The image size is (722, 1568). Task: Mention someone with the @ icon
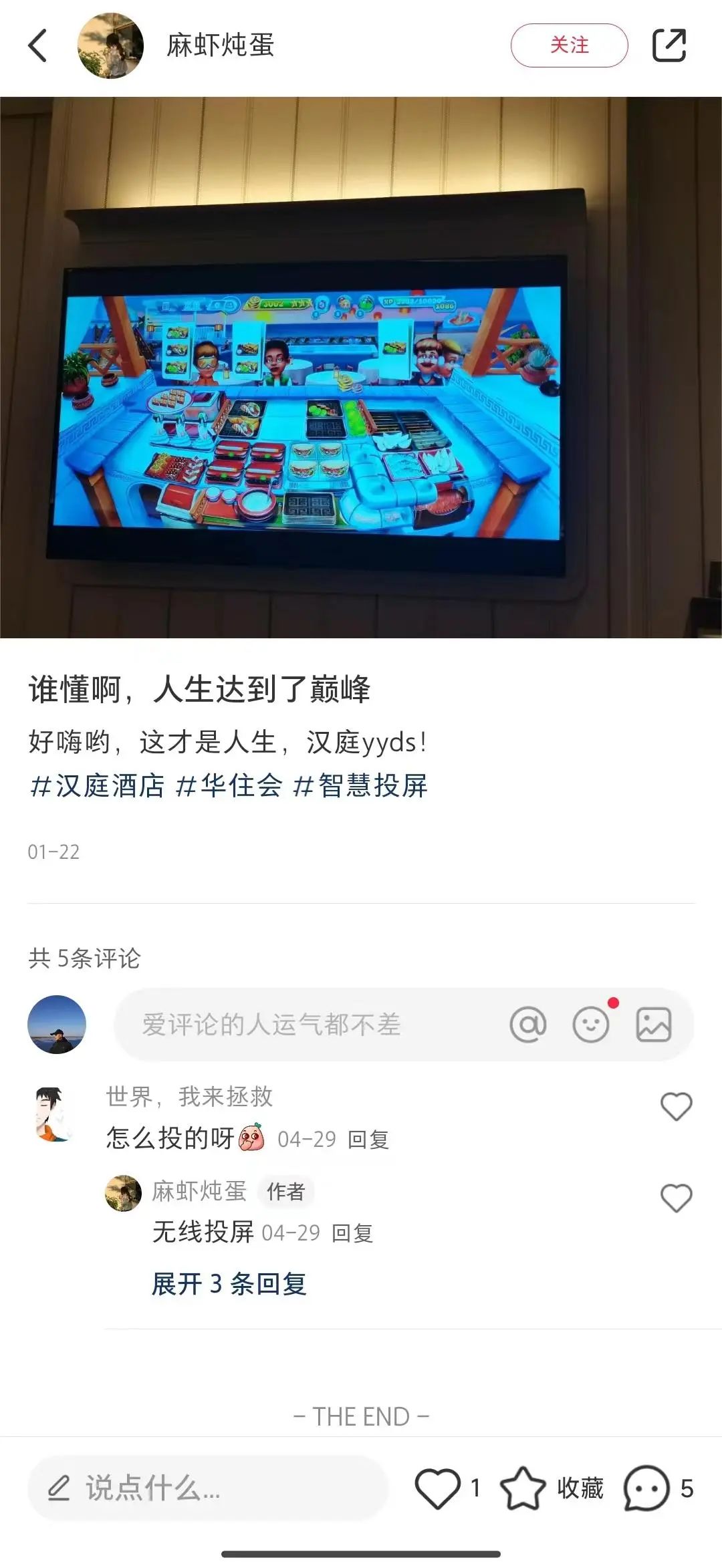pyautogui.click(x=528, y=1024)
